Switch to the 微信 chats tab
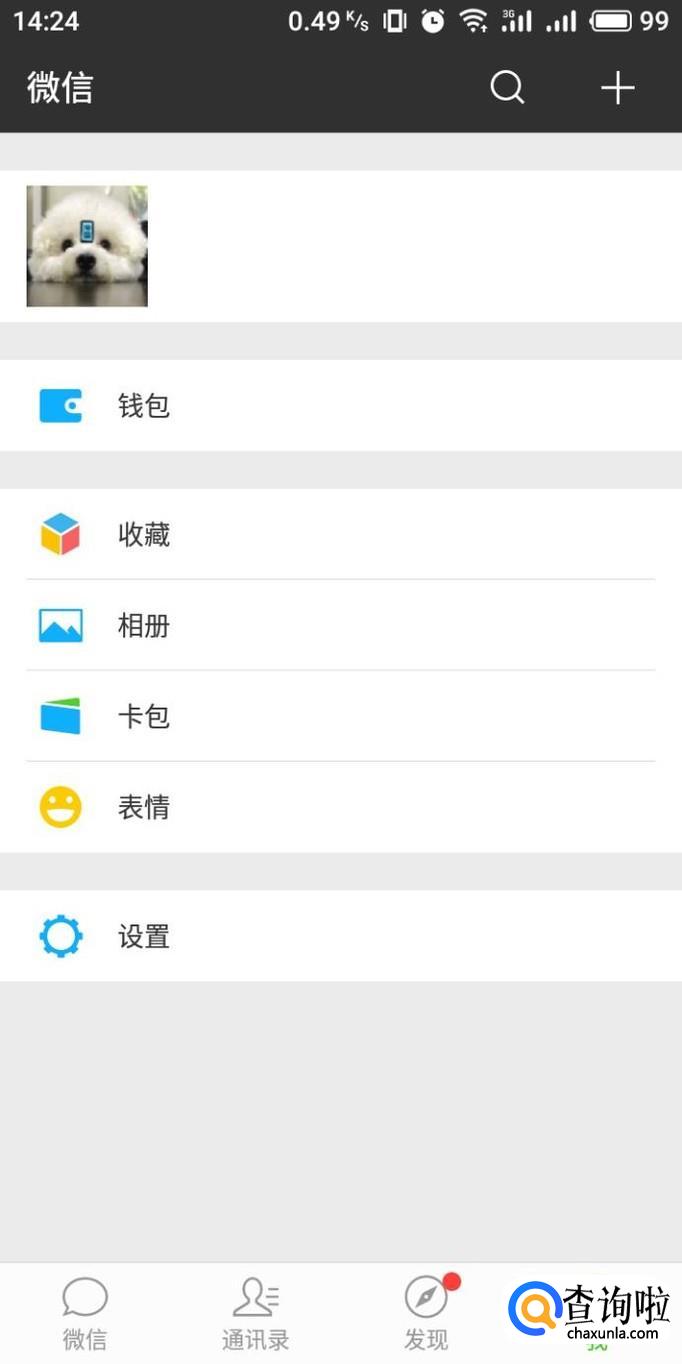682x1364 pixels. (x=85, y=1313)
